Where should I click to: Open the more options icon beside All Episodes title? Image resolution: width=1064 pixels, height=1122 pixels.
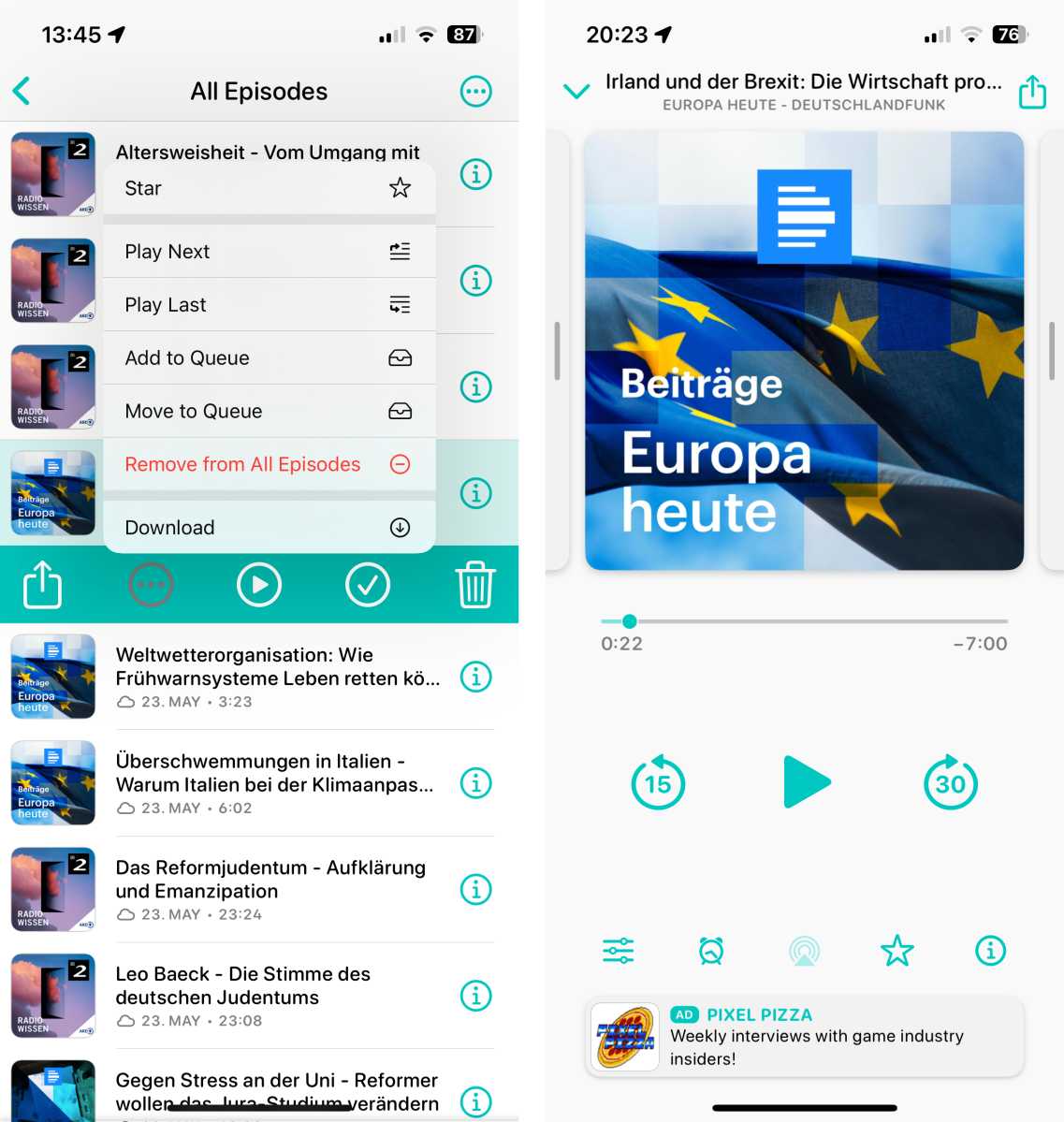pyautogui.click(x=475, y=91)
